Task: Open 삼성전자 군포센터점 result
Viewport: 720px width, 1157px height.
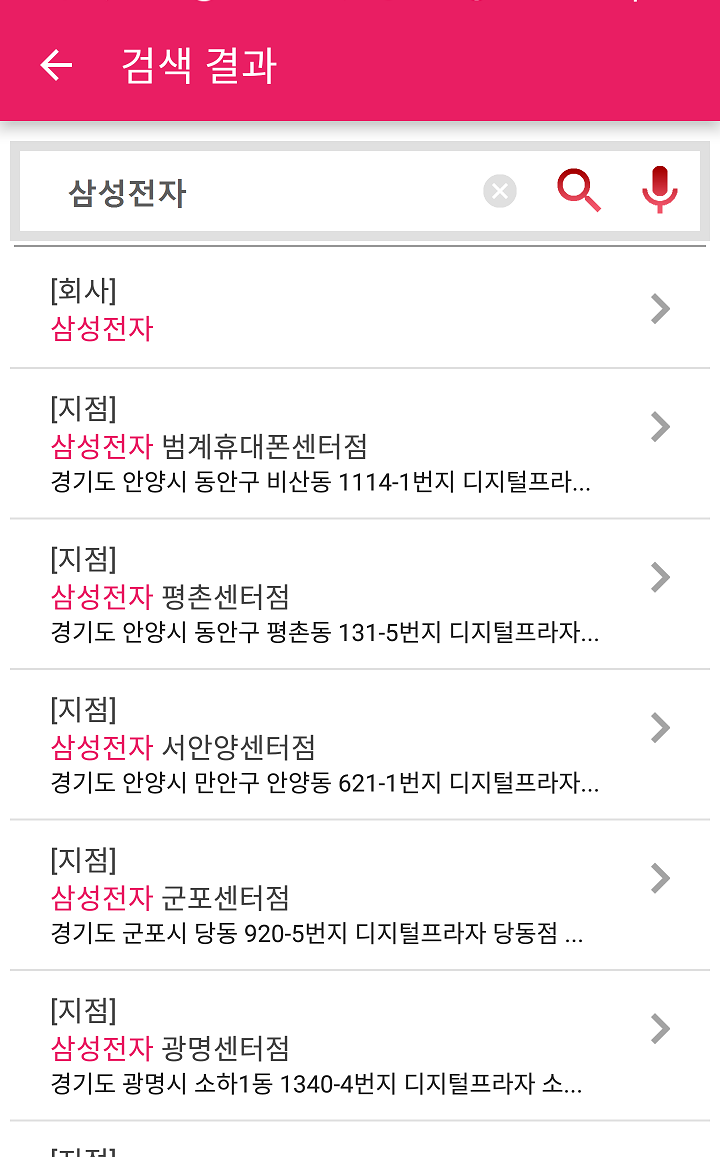Action: pyautogui.click(x=360, y=895)
